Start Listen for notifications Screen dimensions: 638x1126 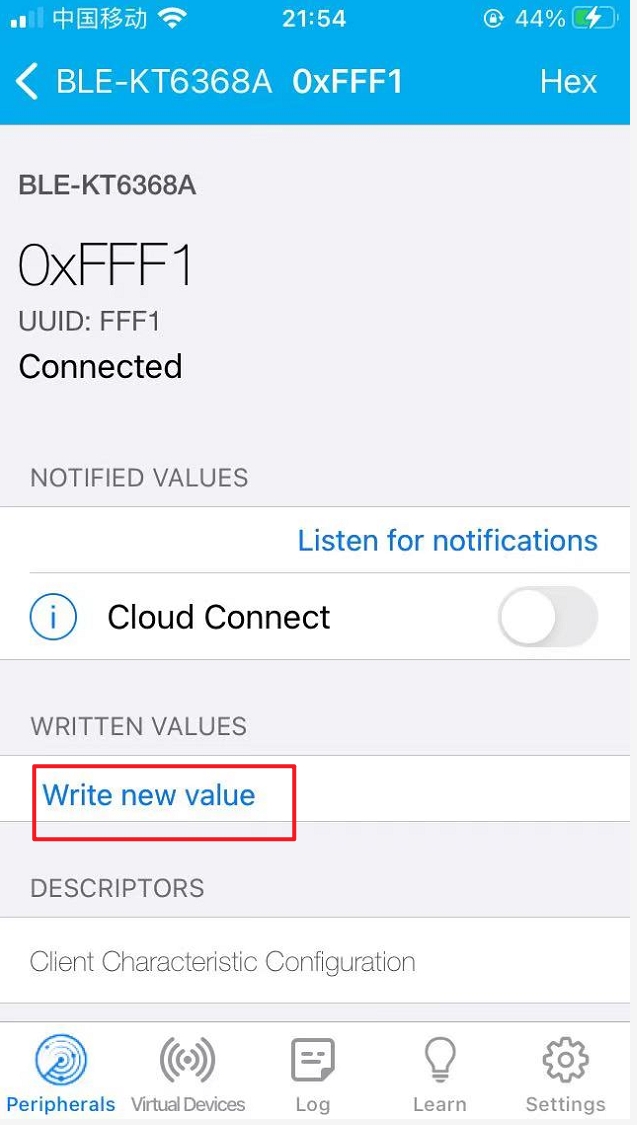tap(447, 541)
